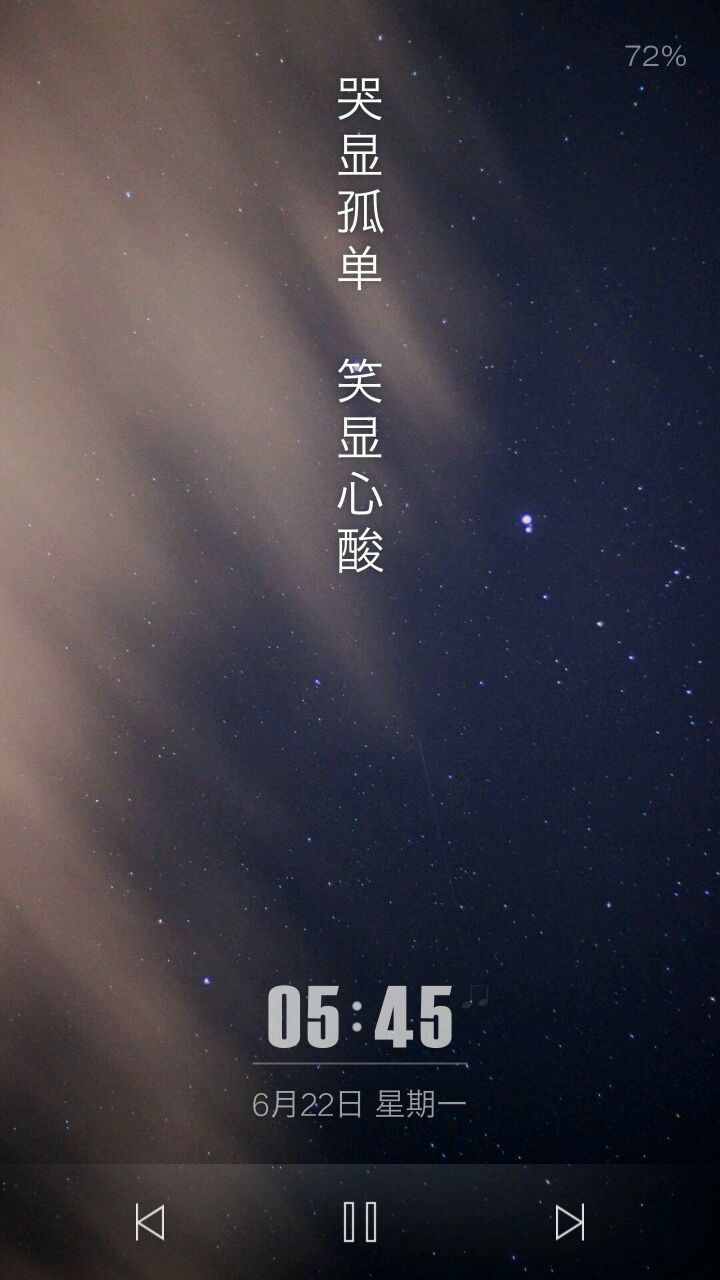Skip to the previous track
The height and width of the screenshot is (1280, 720).
(x=150, y=1222)
